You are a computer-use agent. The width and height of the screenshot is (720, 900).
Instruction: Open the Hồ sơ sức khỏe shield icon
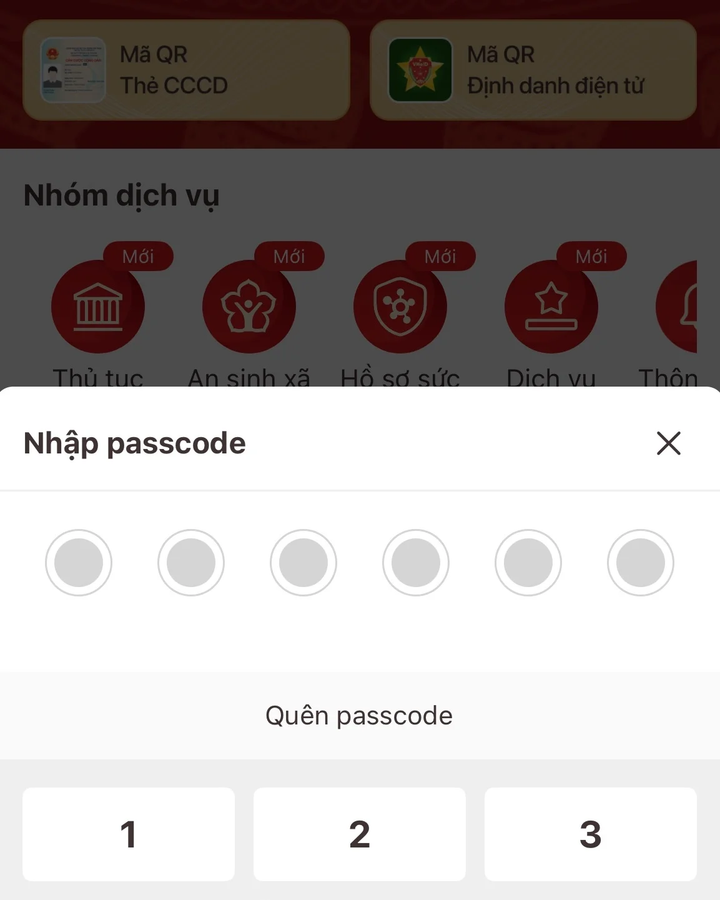pos(400,305)
